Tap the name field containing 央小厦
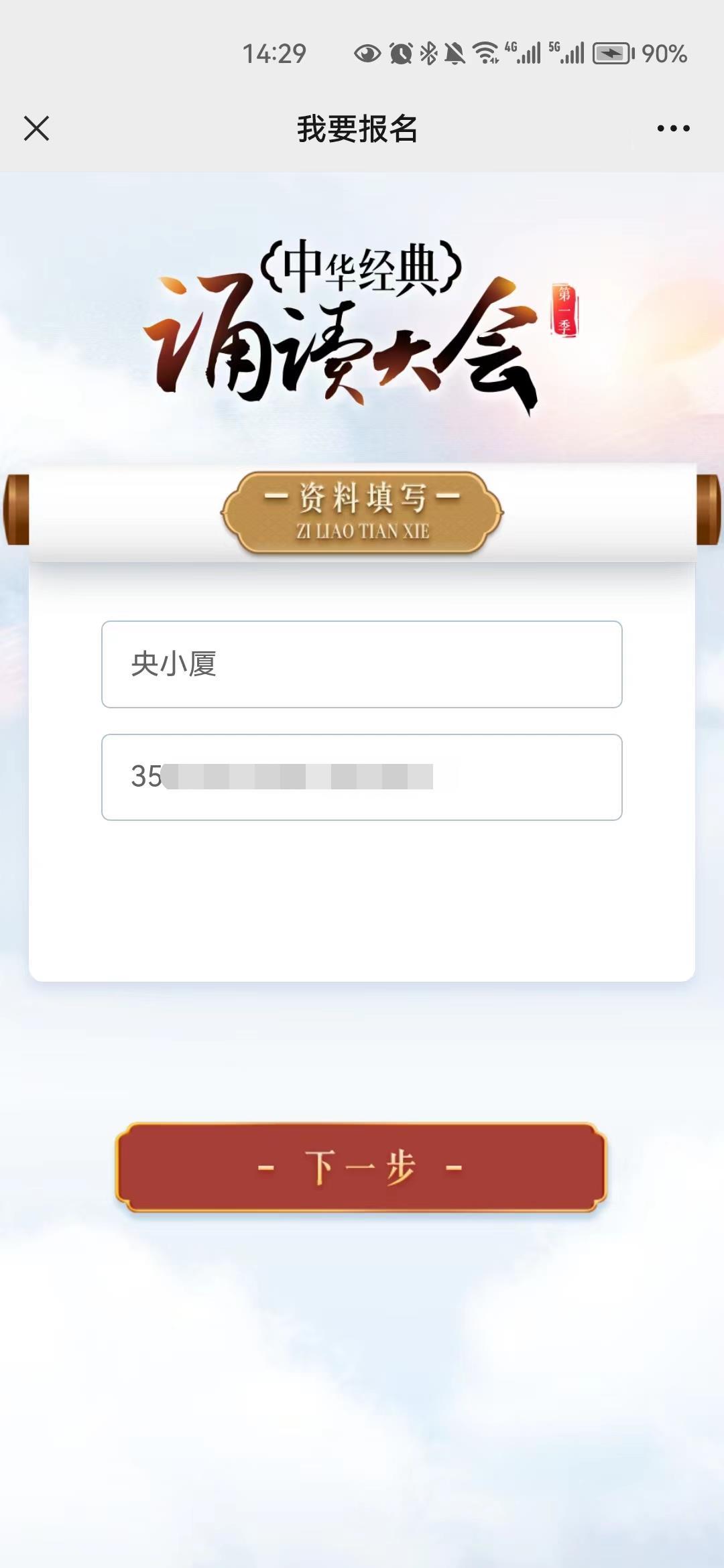Viewport: 724px width, 1568px height. (362, 664)
